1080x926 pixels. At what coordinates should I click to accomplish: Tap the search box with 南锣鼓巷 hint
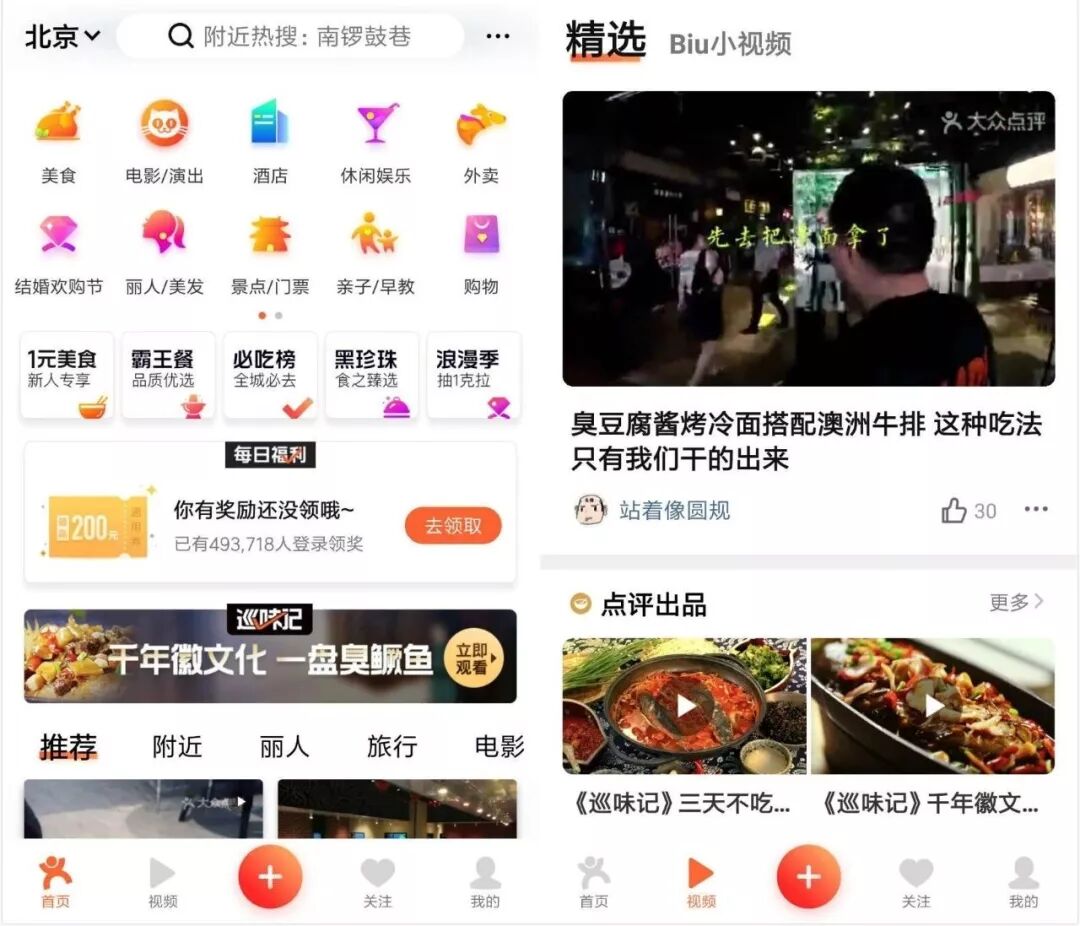[290, 37]
